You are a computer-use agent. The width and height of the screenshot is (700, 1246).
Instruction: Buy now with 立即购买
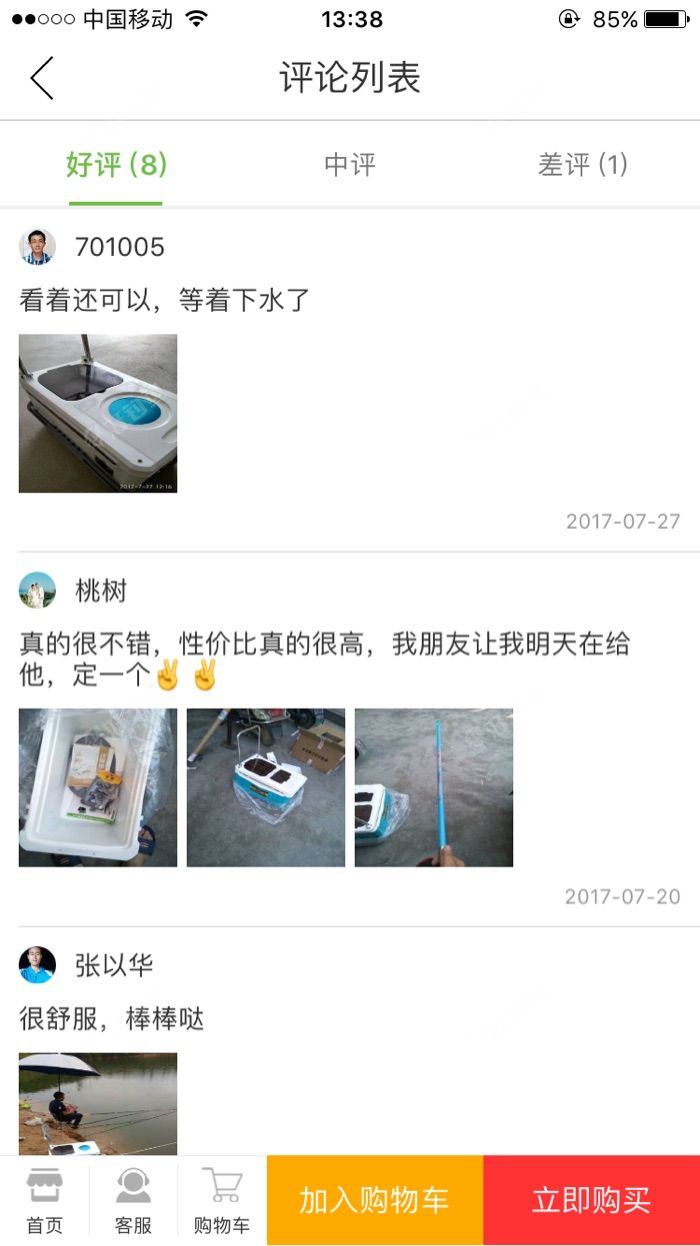(x=591, y=1200)
